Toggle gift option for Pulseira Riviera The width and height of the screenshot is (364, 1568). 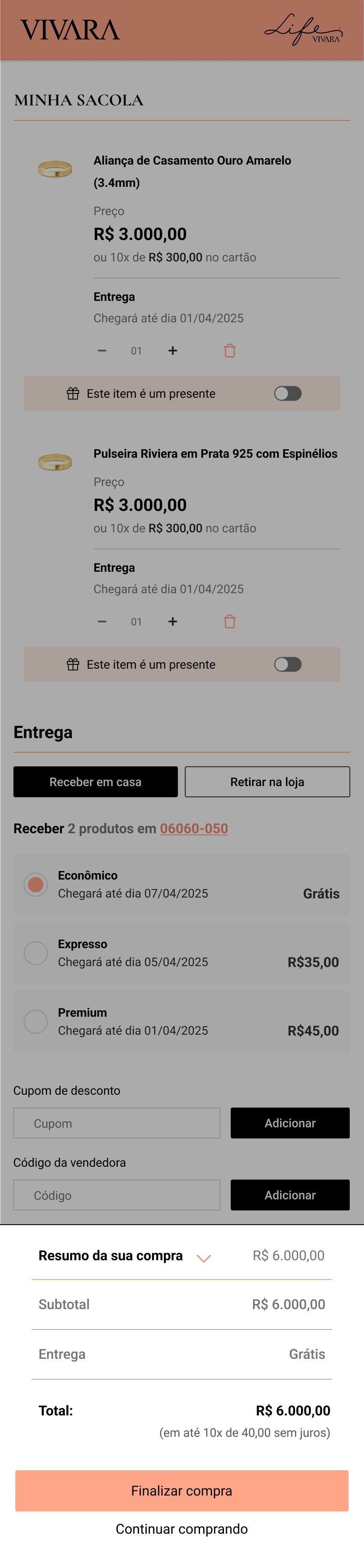click(x=287, y=665)
